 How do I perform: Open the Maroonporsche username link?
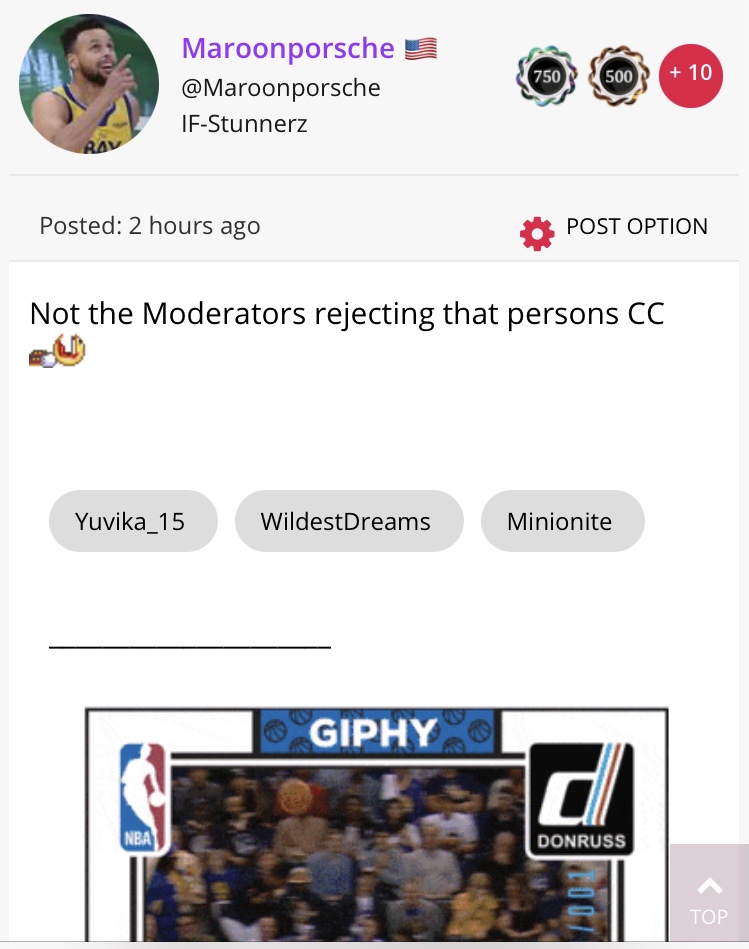pos(288,48)
